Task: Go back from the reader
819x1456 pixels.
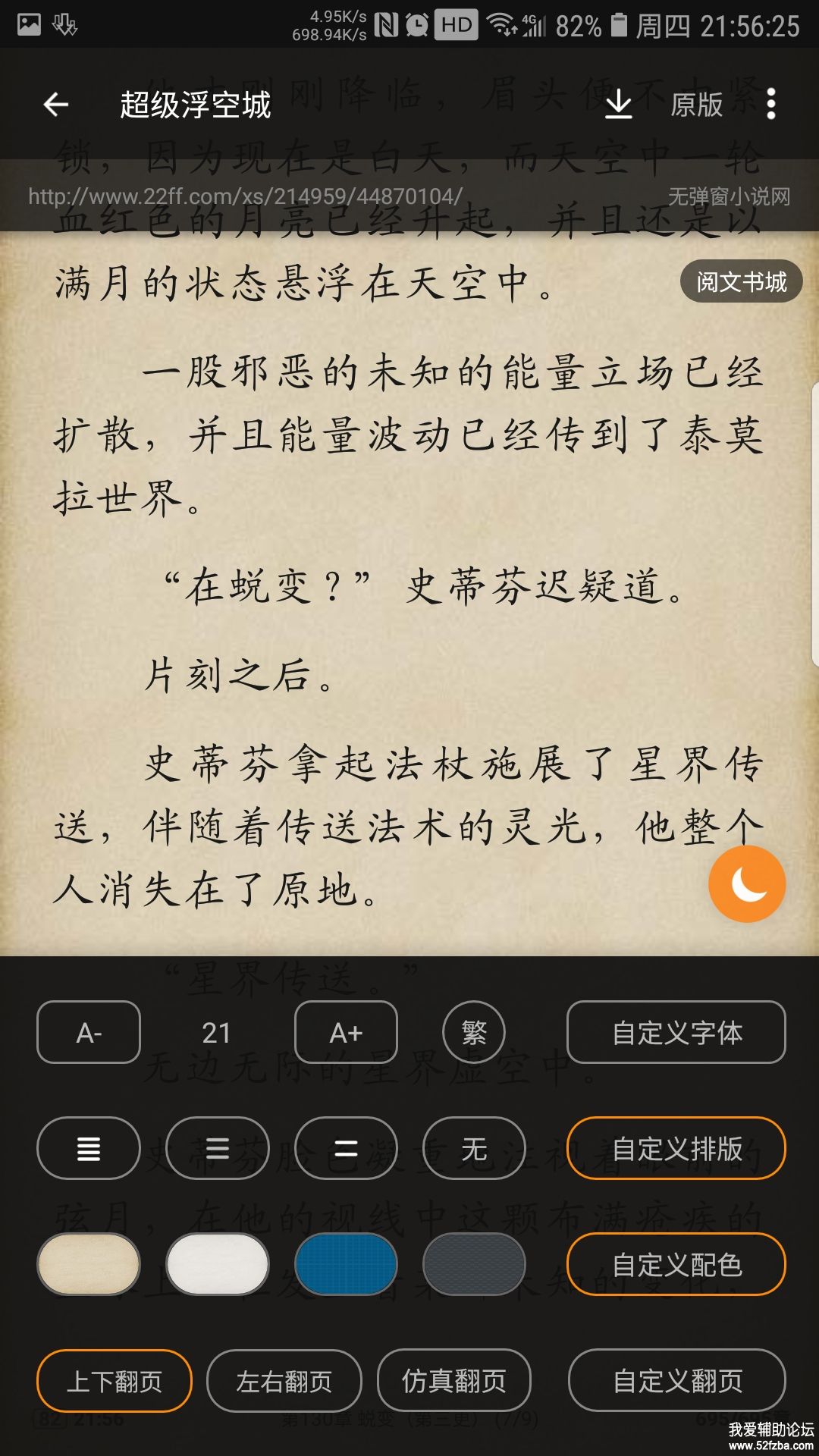Action: 56,105
